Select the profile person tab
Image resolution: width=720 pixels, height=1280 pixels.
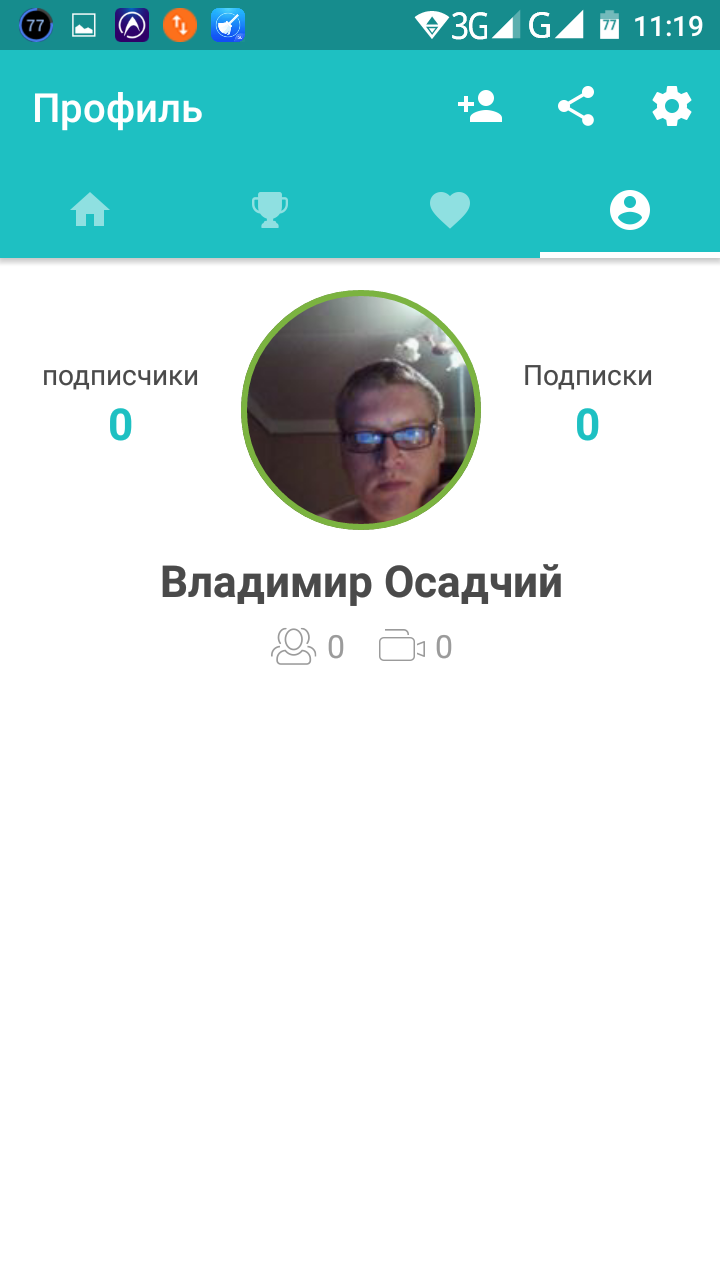(x=630, y=211)
